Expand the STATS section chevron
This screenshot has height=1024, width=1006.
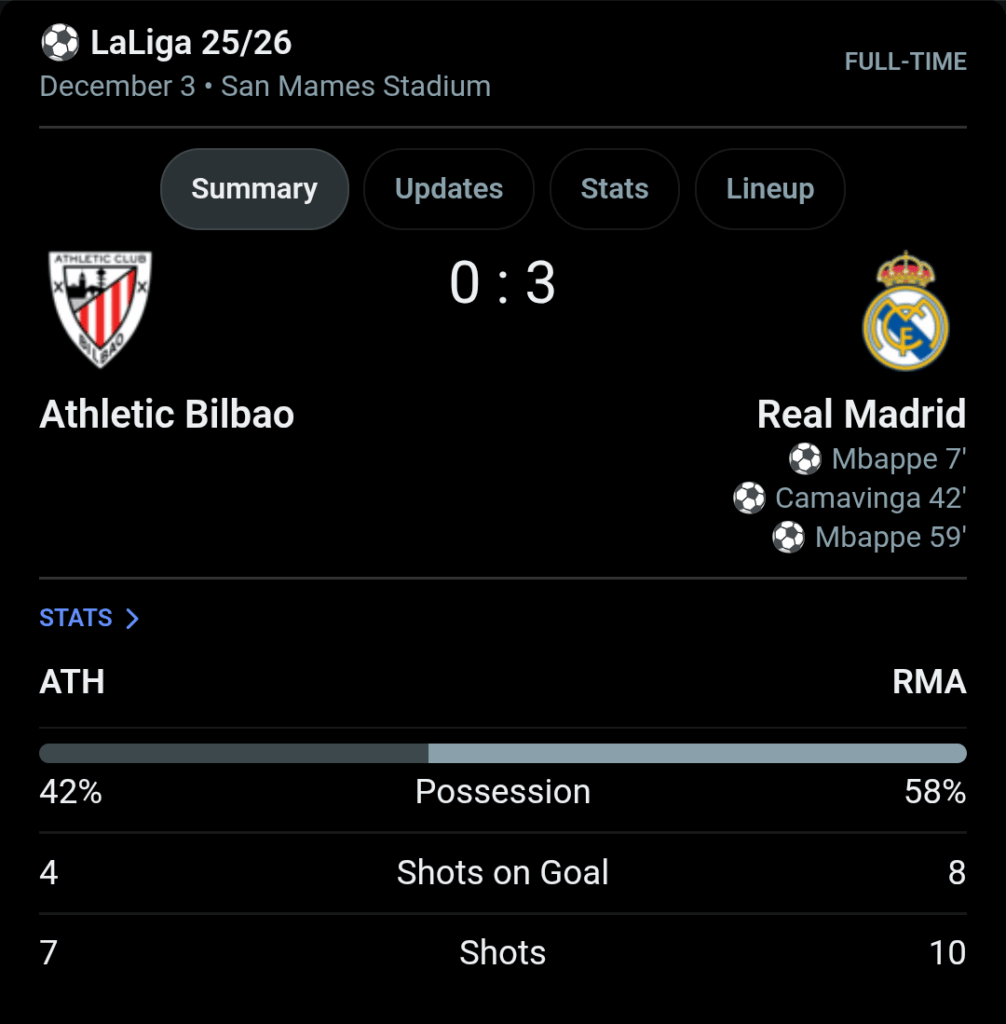(134, 618)
